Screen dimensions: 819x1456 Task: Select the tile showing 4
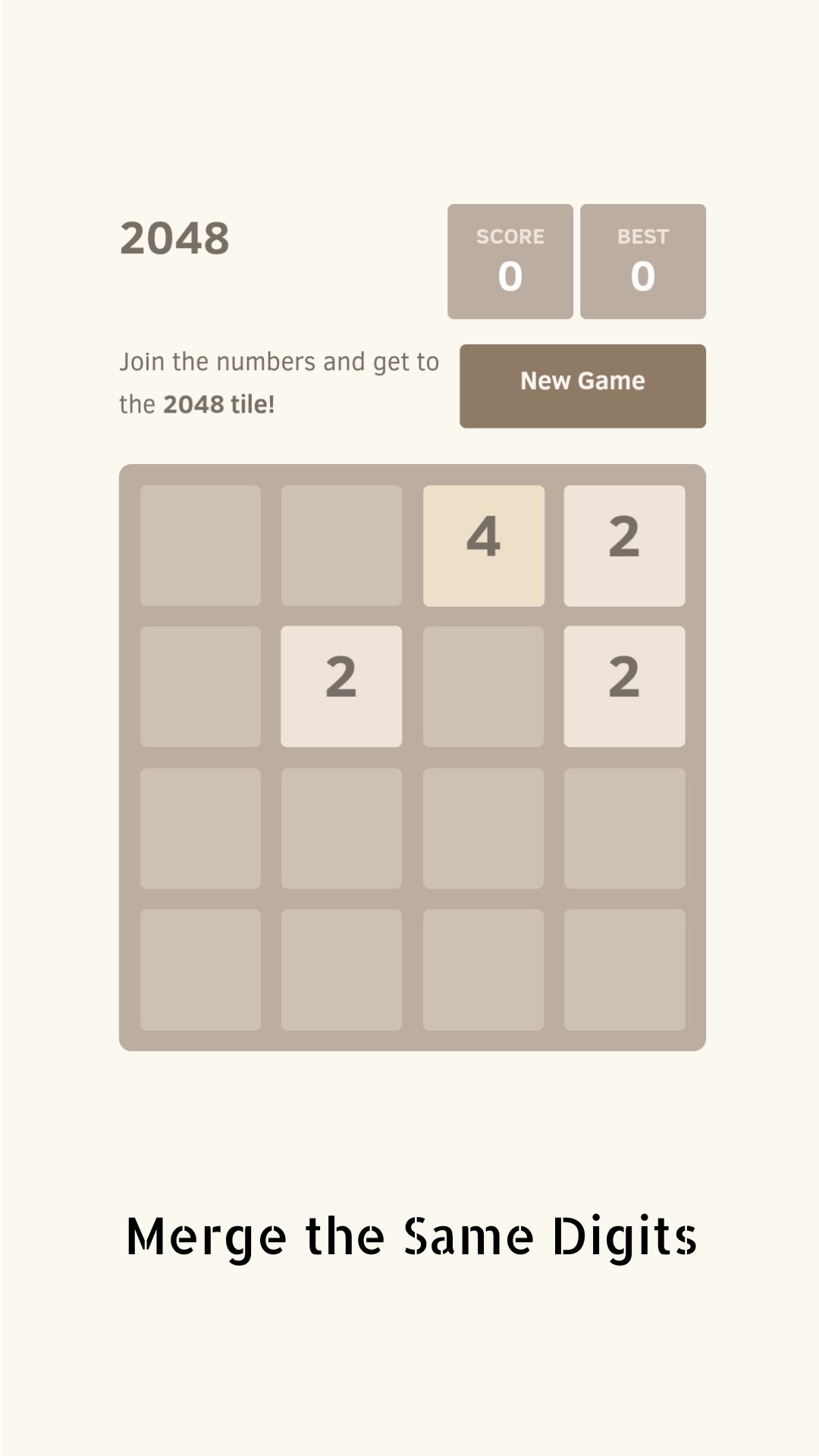click(x=483, y=543)
